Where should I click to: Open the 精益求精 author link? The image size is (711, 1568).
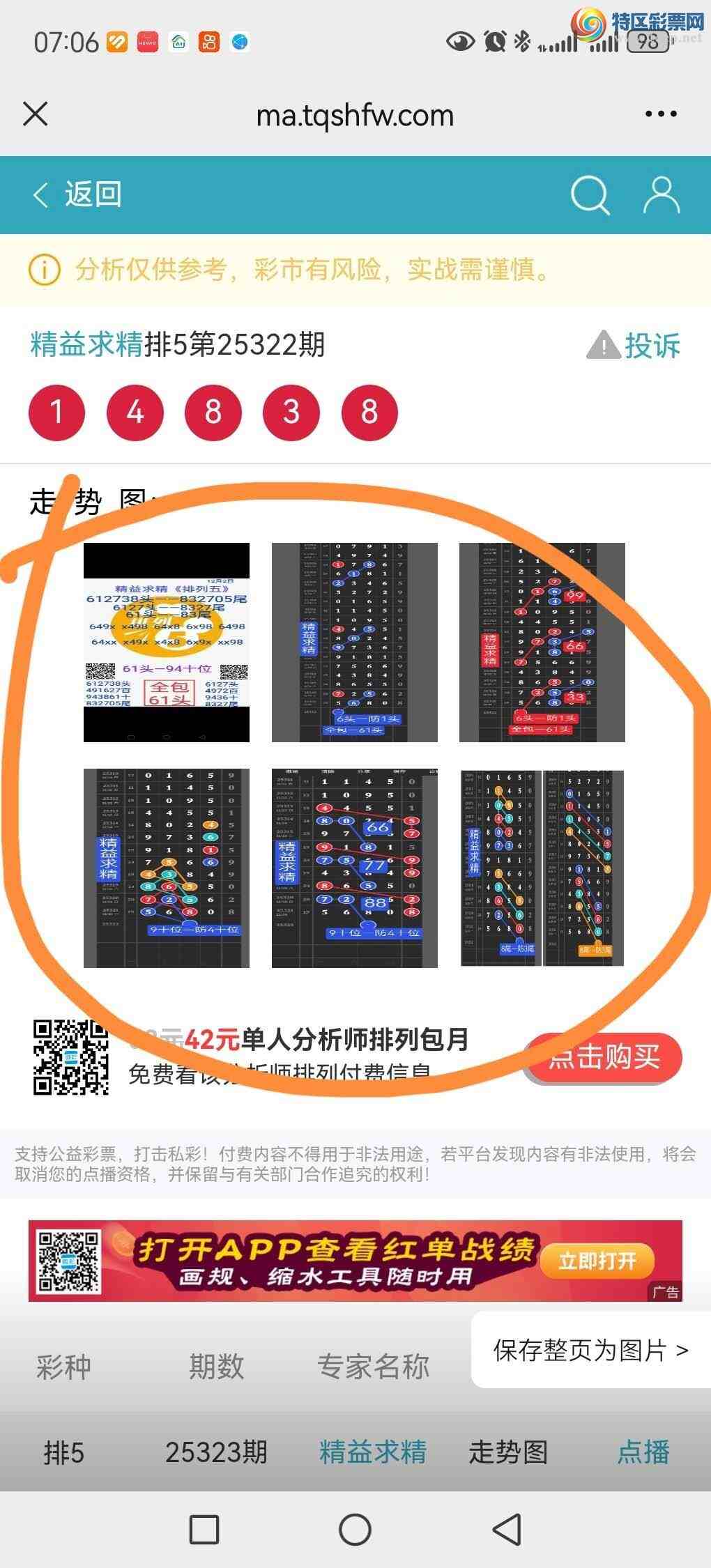[x=86, y=344]
